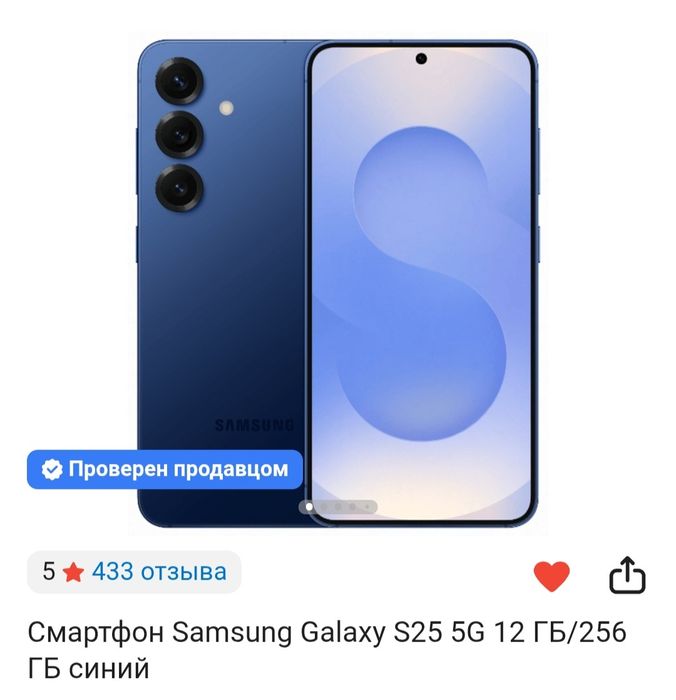This screenshot has width=676, height=700.
Task: Remove product from favorites via heart icon
Action: pos(550,576)
